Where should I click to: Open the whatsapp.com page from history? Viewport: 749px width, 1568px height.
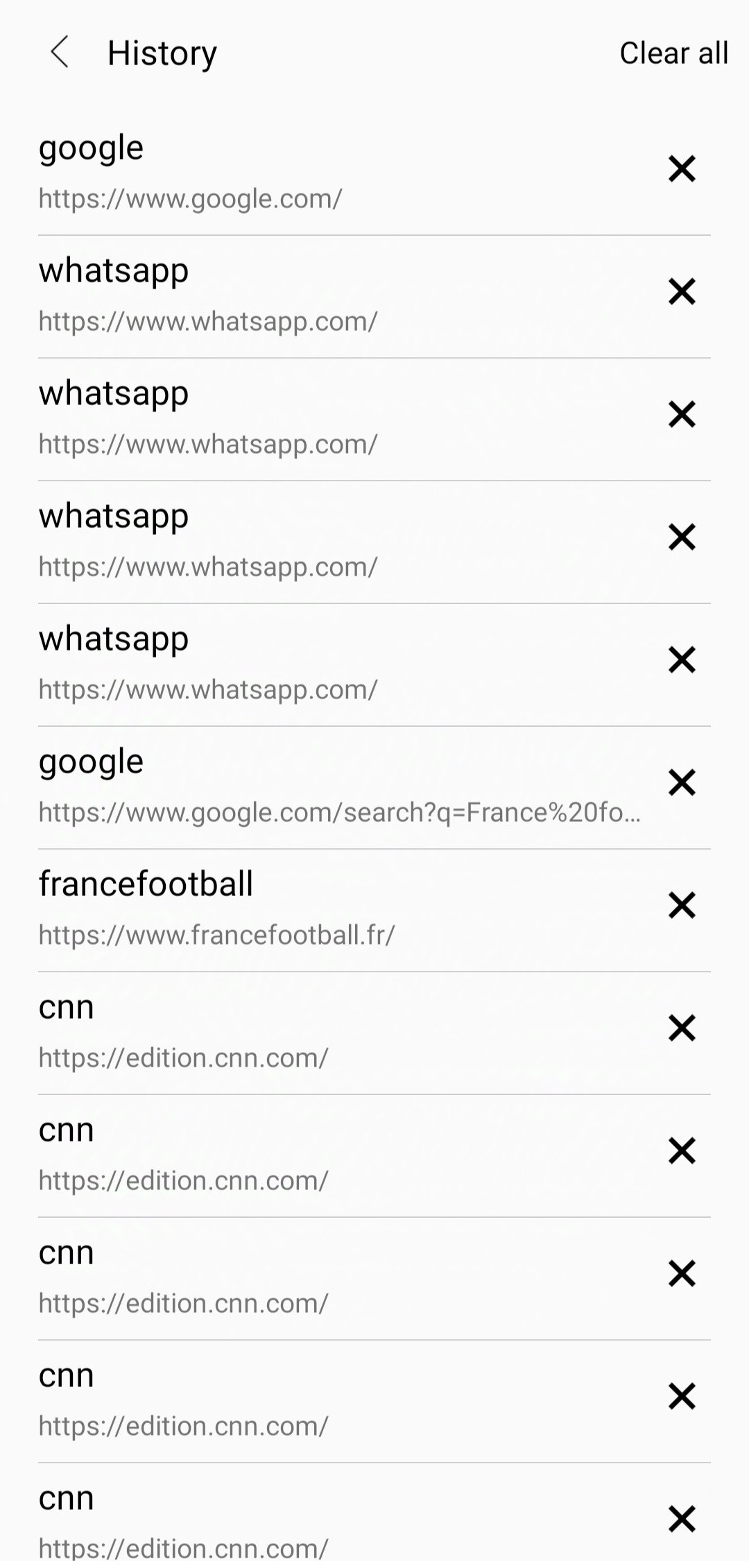(277, 293)
